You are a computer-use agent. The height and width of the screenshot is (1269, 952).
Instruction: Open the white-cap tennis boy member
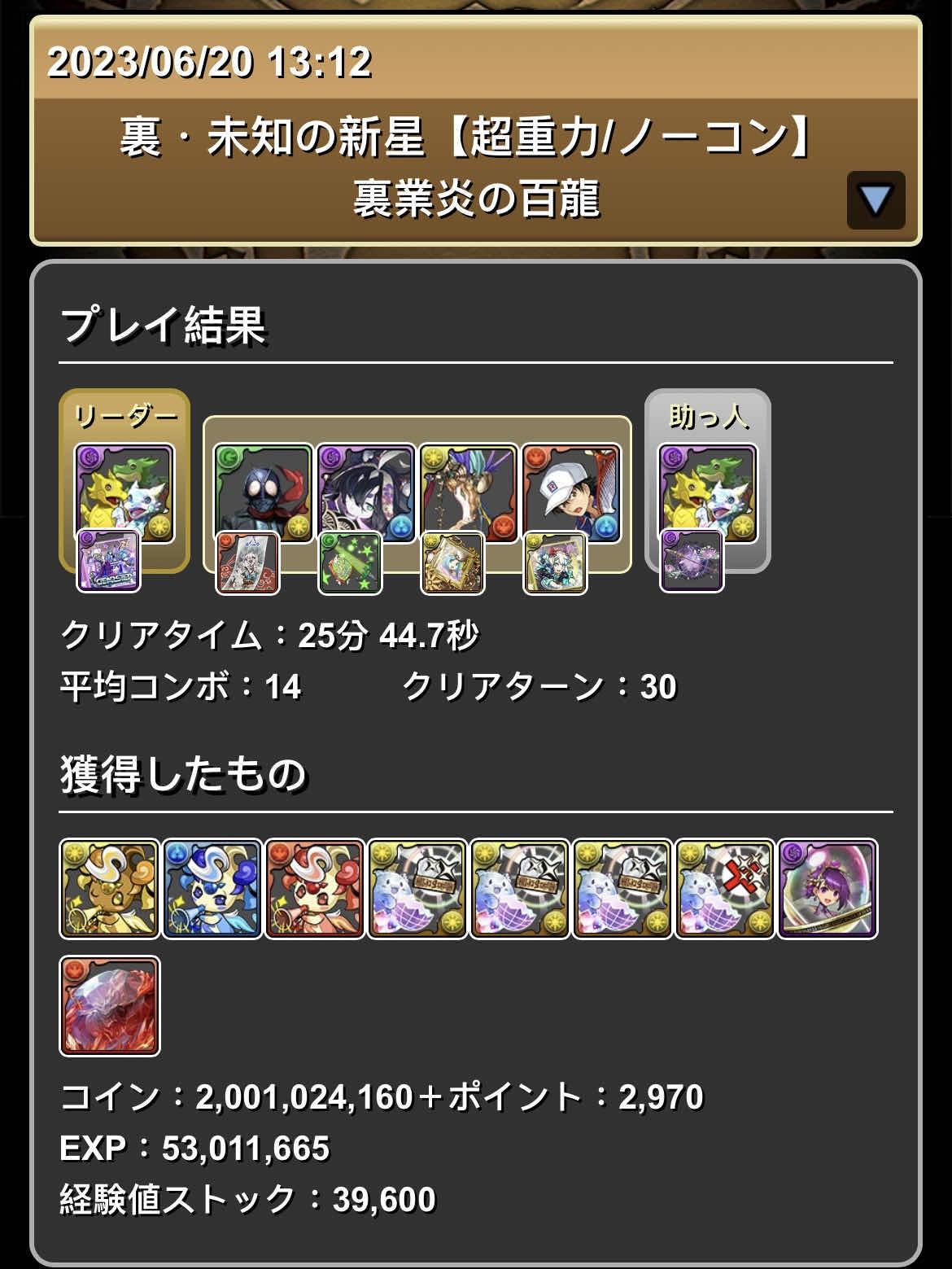click(x=570, y=492)
